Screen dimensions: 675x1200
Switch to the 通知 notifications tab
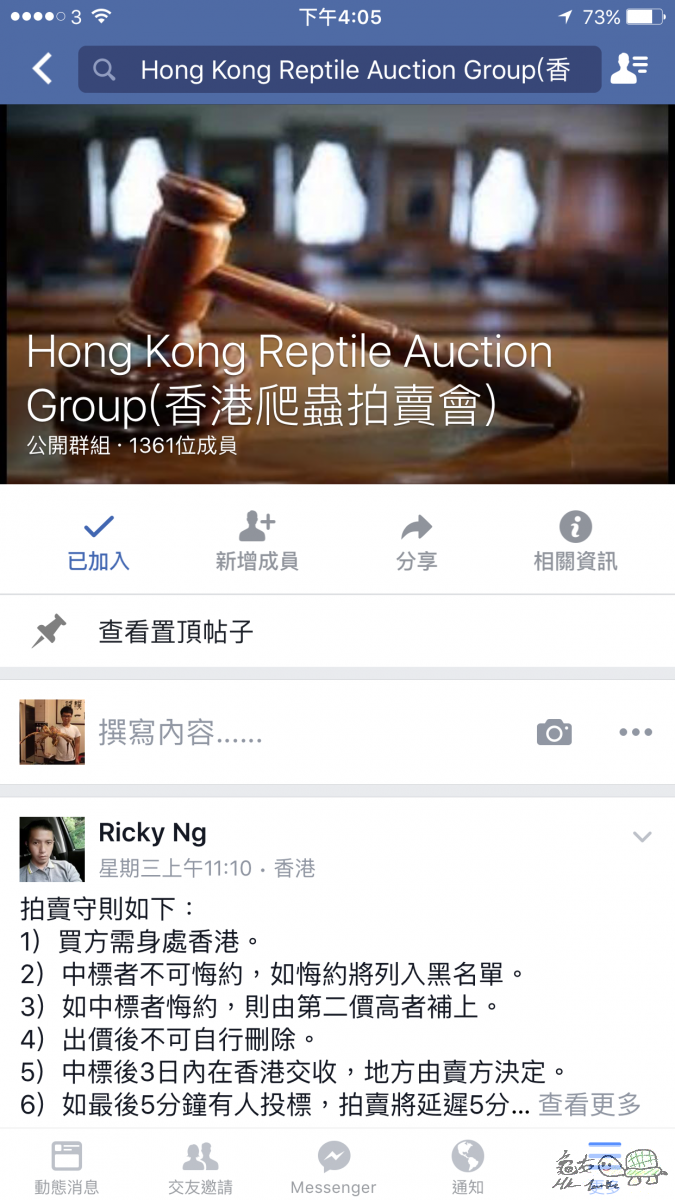[x=467, y=1168]
